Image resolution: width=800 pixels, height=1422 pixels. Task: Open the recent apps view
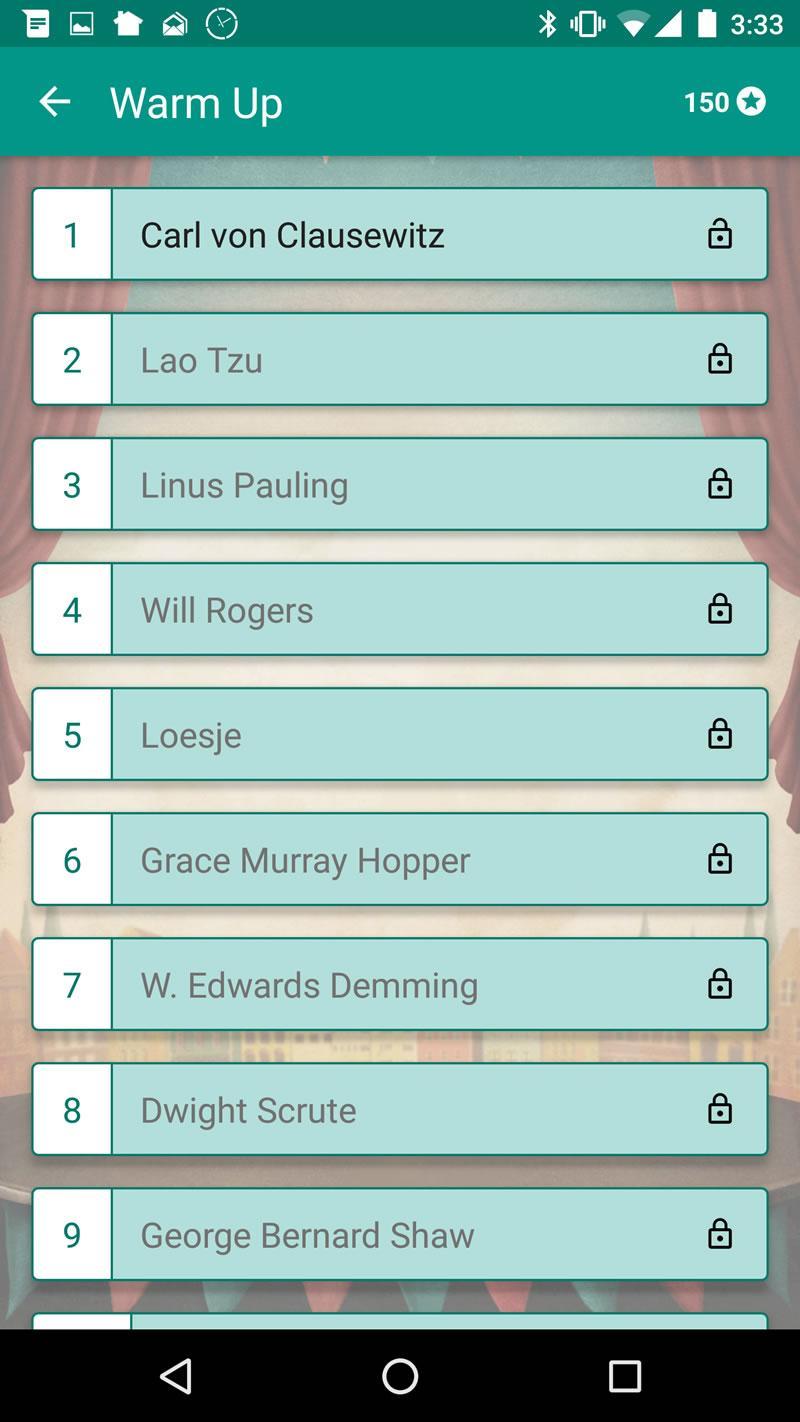[x=624, y=1377]
